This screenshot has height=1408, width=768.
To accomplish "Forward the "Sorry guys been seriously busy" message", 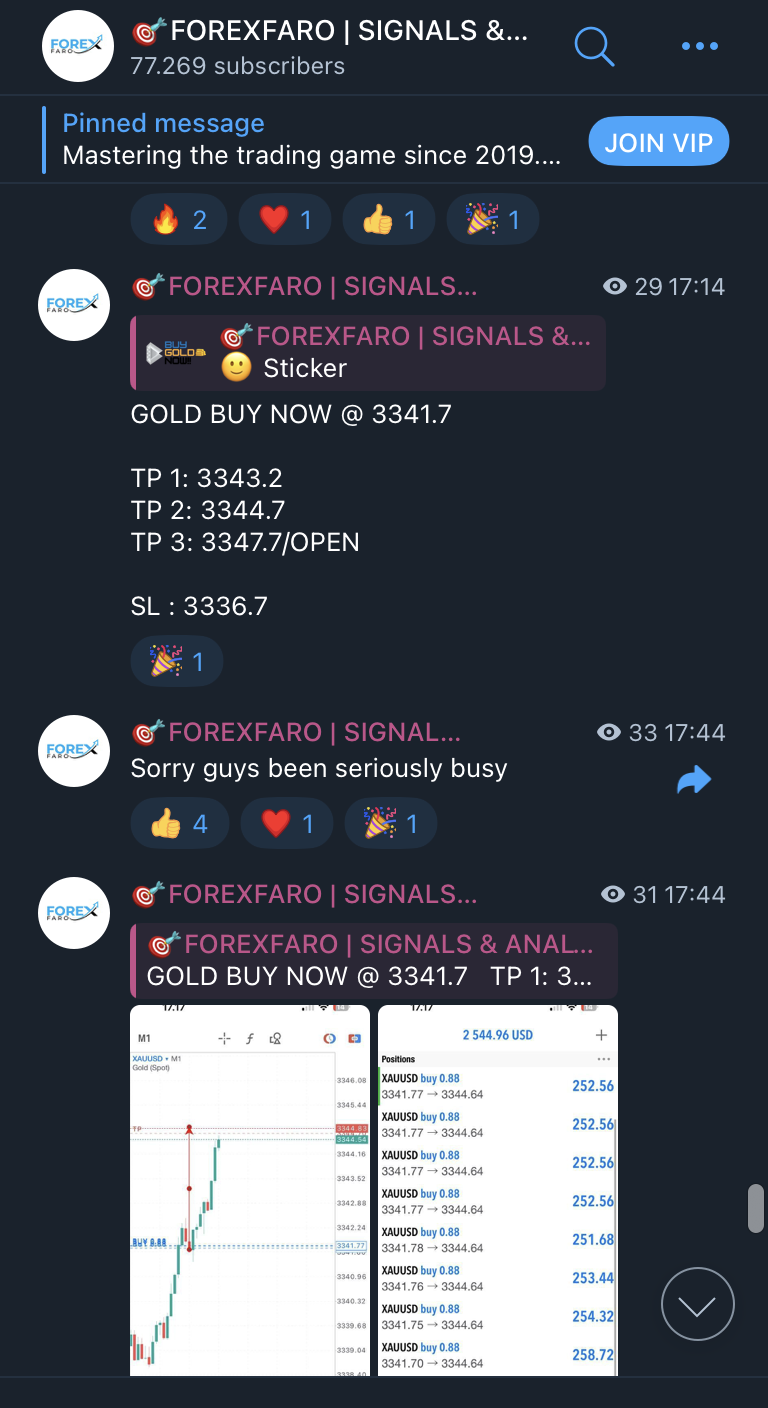I will coord(693,781).
